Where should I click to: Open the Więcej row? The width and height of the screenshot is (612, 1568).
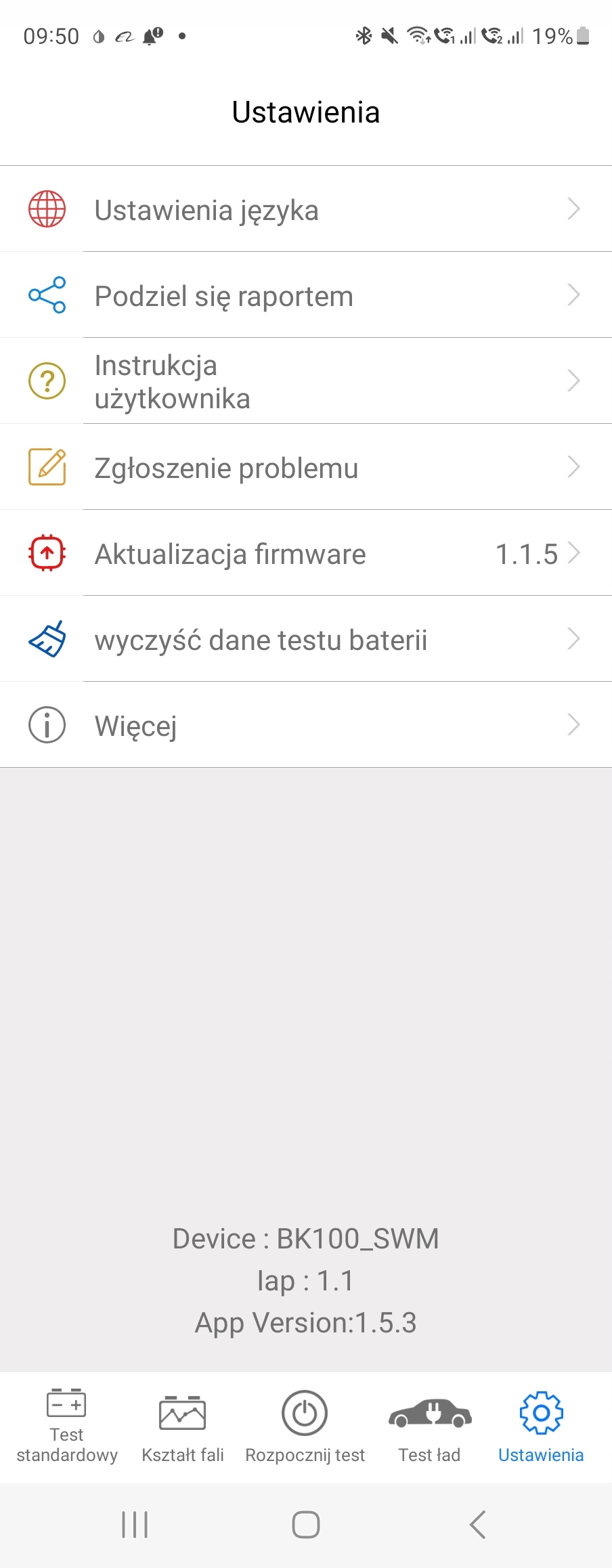pyautogui.click(x=305, y=725)
